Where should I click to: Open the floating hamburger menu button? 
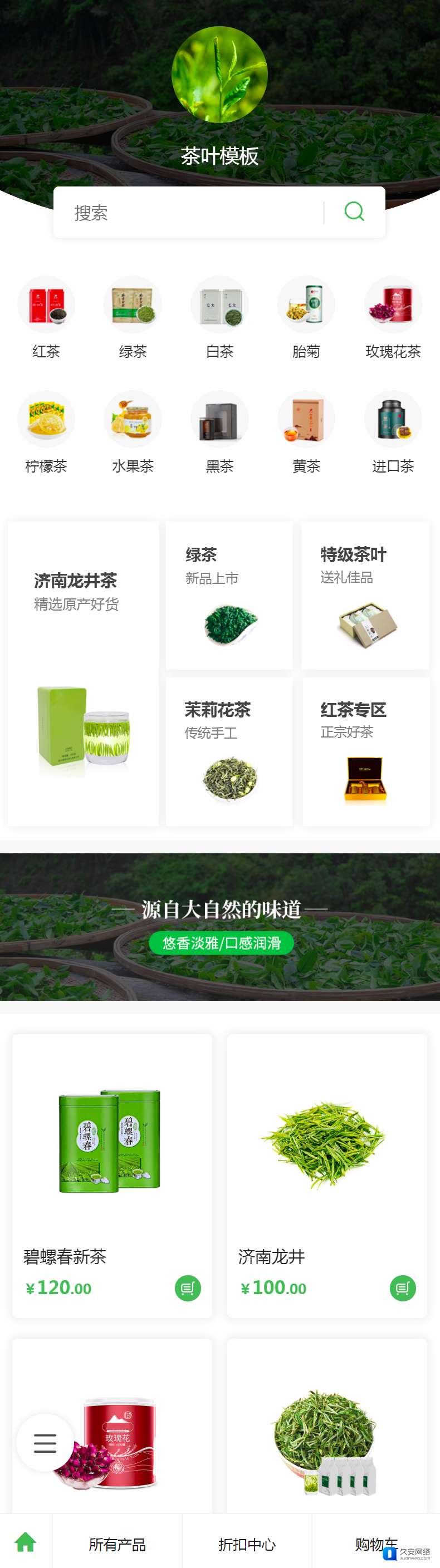pyautogui.click(x=45, y=1443)
